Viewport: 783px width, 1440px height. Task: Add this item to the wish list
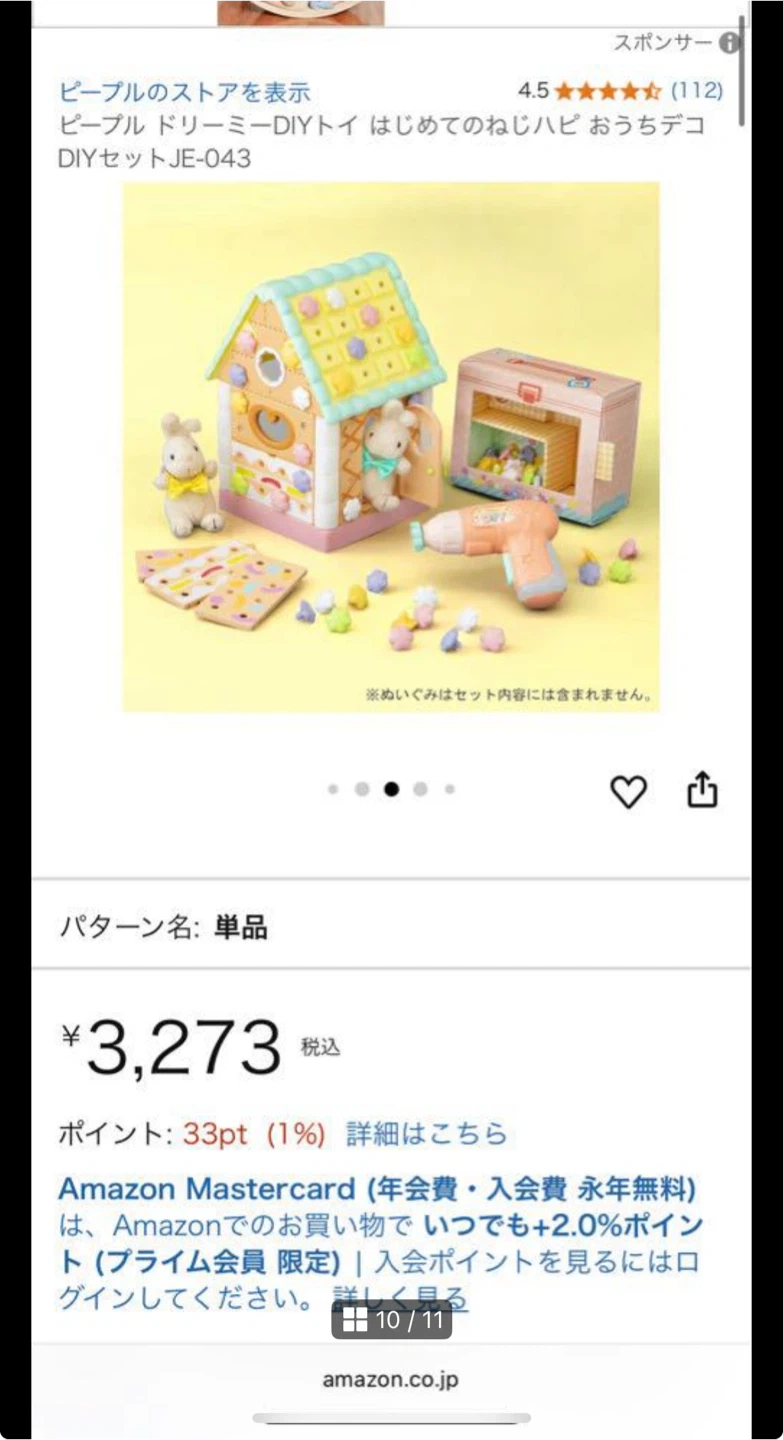point(628,791)
